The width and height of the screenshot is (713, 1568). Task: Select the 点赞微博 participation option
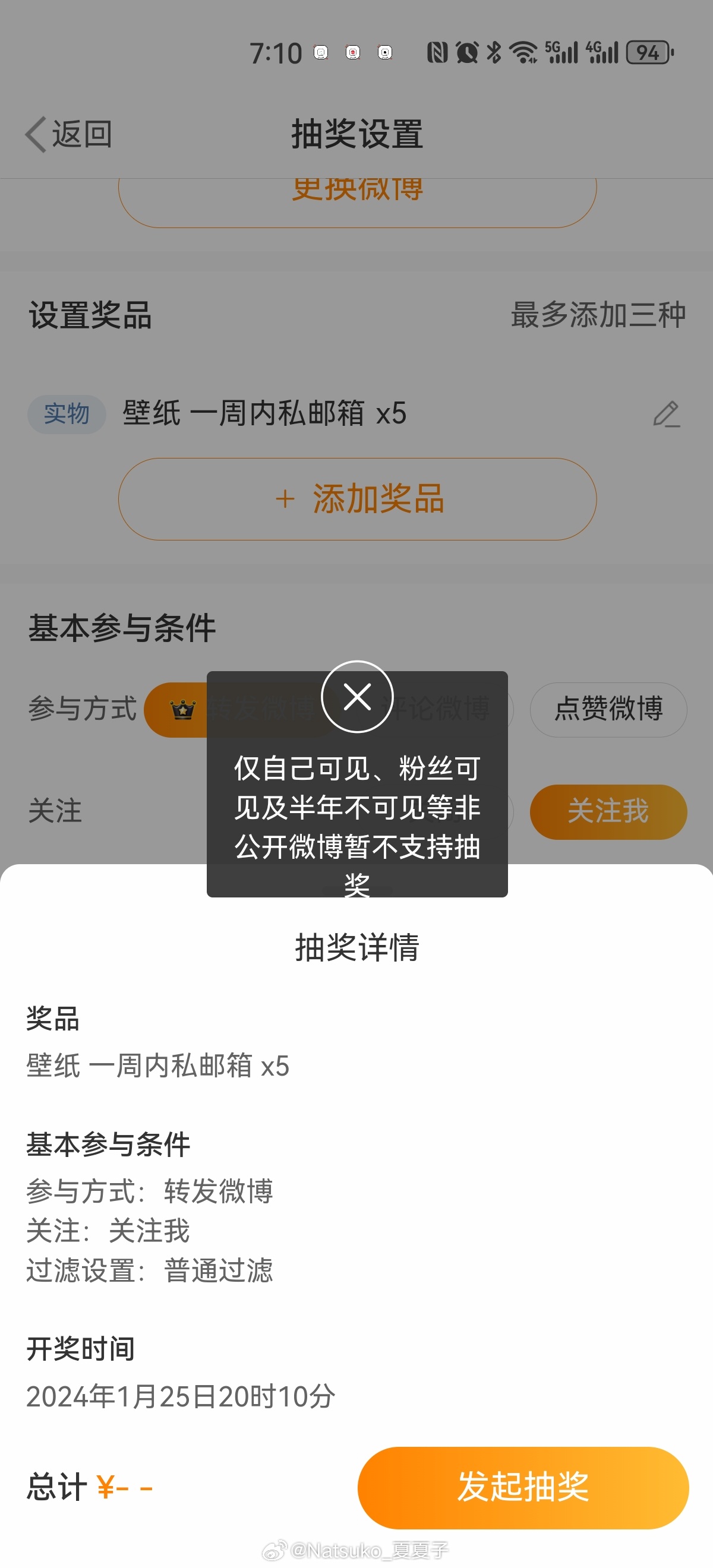(608, 709)
